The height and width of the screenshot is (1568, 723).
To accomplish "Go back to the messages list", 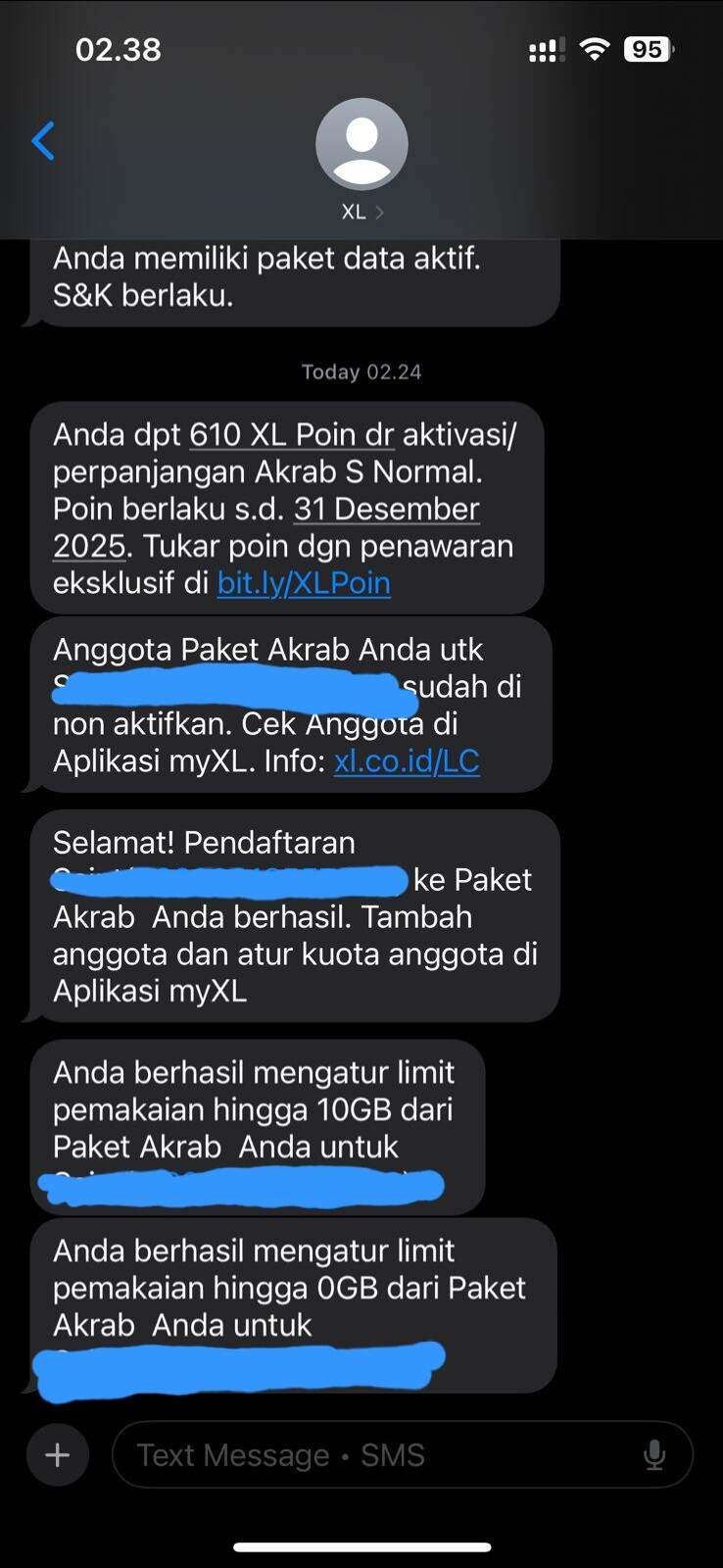I will [x=43, y=141].
